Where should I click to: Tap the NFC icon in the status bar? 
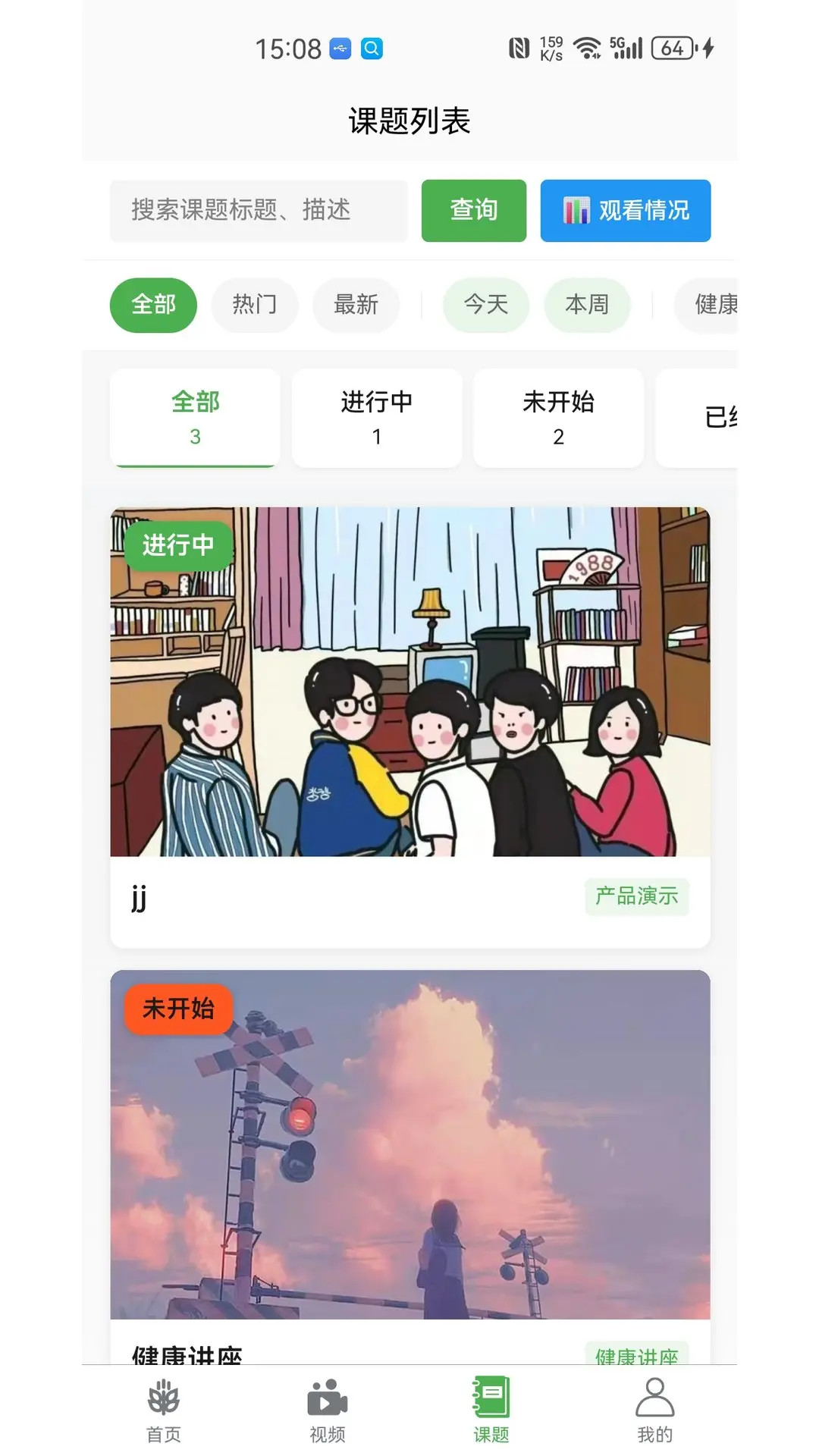(519, 47)
